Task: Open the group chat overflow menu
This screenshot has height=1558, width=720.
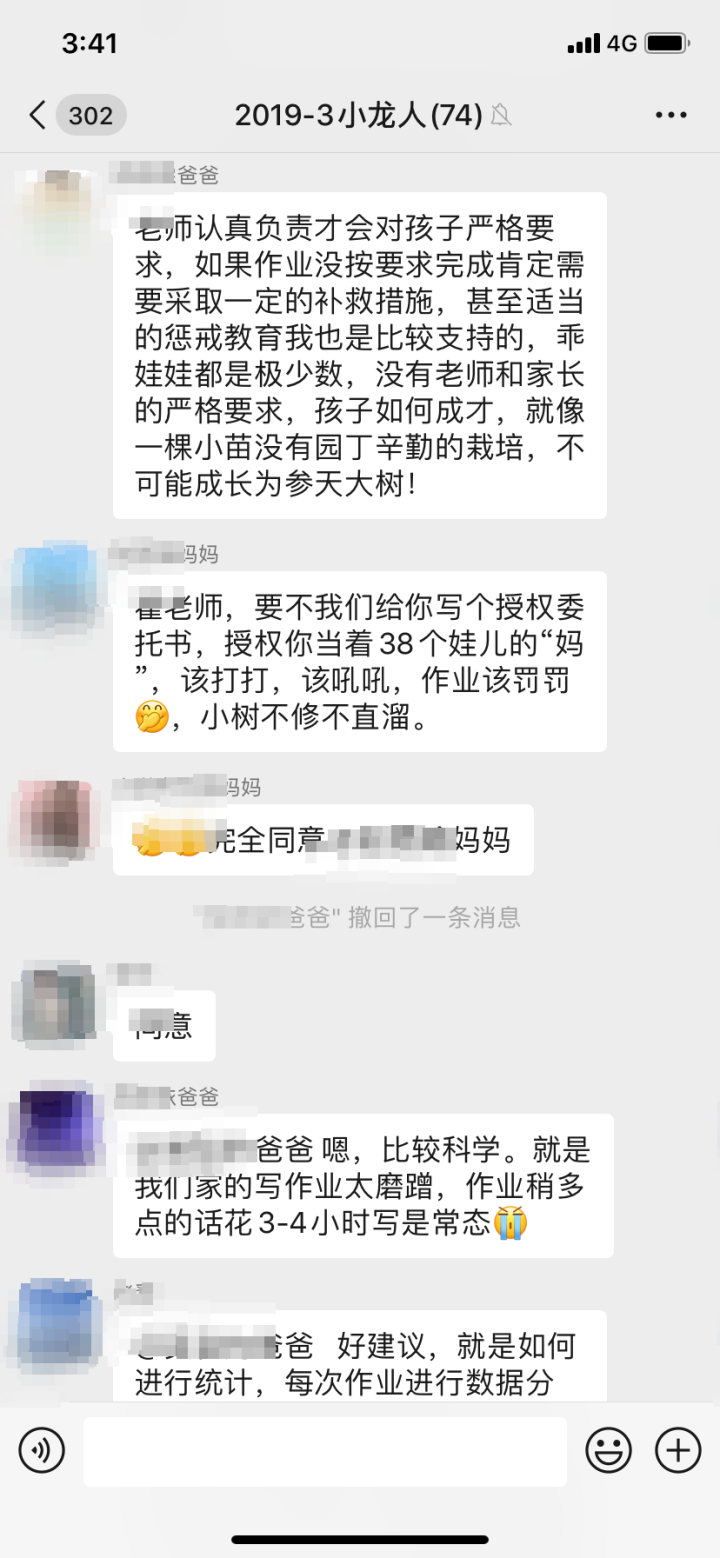Action: 671,115
